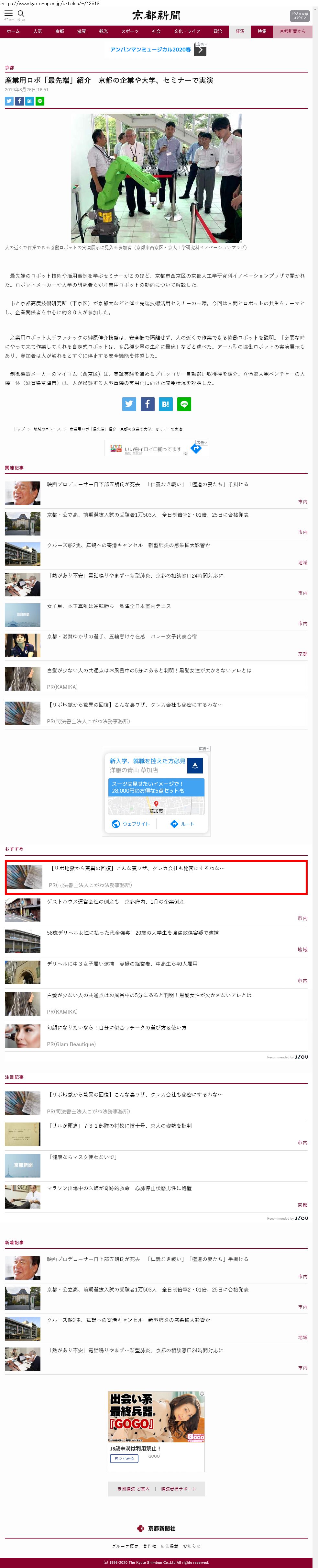318x1568 pixels.
Task: Open the hamburger menu
Action: 8,14
